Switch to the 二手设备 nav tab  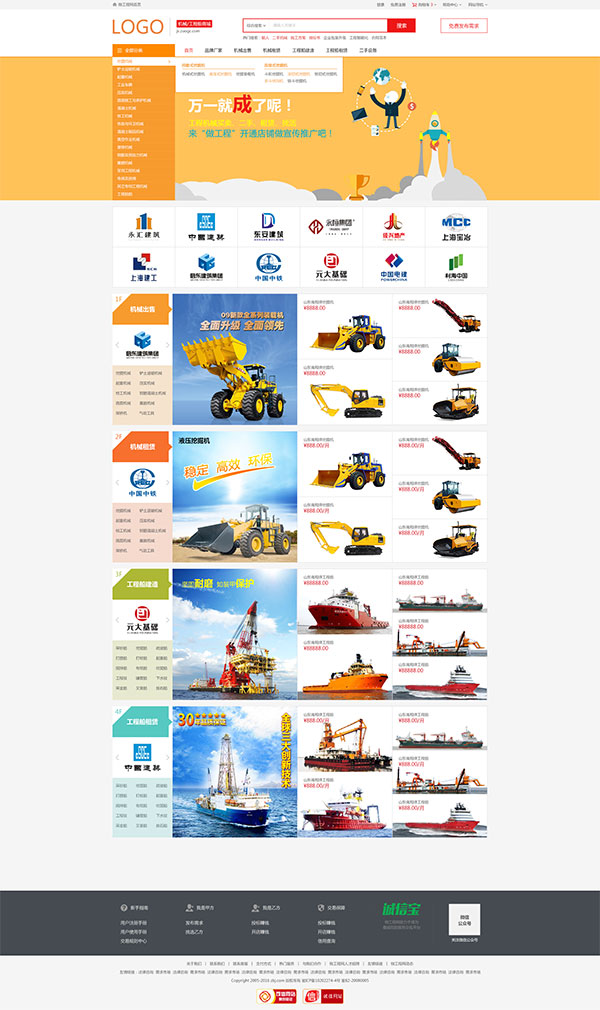[368, 49]
